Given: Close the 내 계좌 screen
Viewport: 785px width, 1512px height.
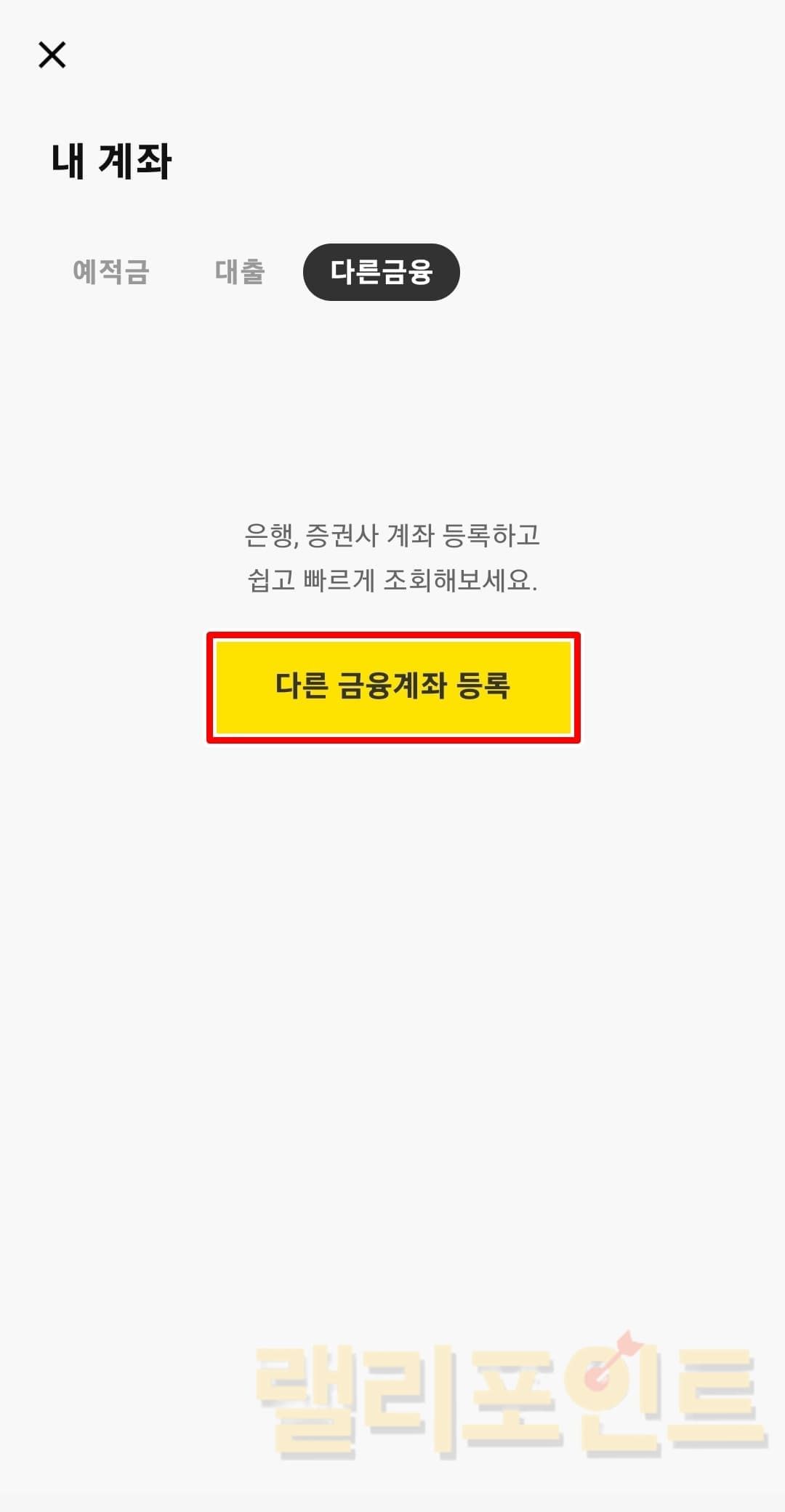Looking at the screenshot, I should coord(52,55).
